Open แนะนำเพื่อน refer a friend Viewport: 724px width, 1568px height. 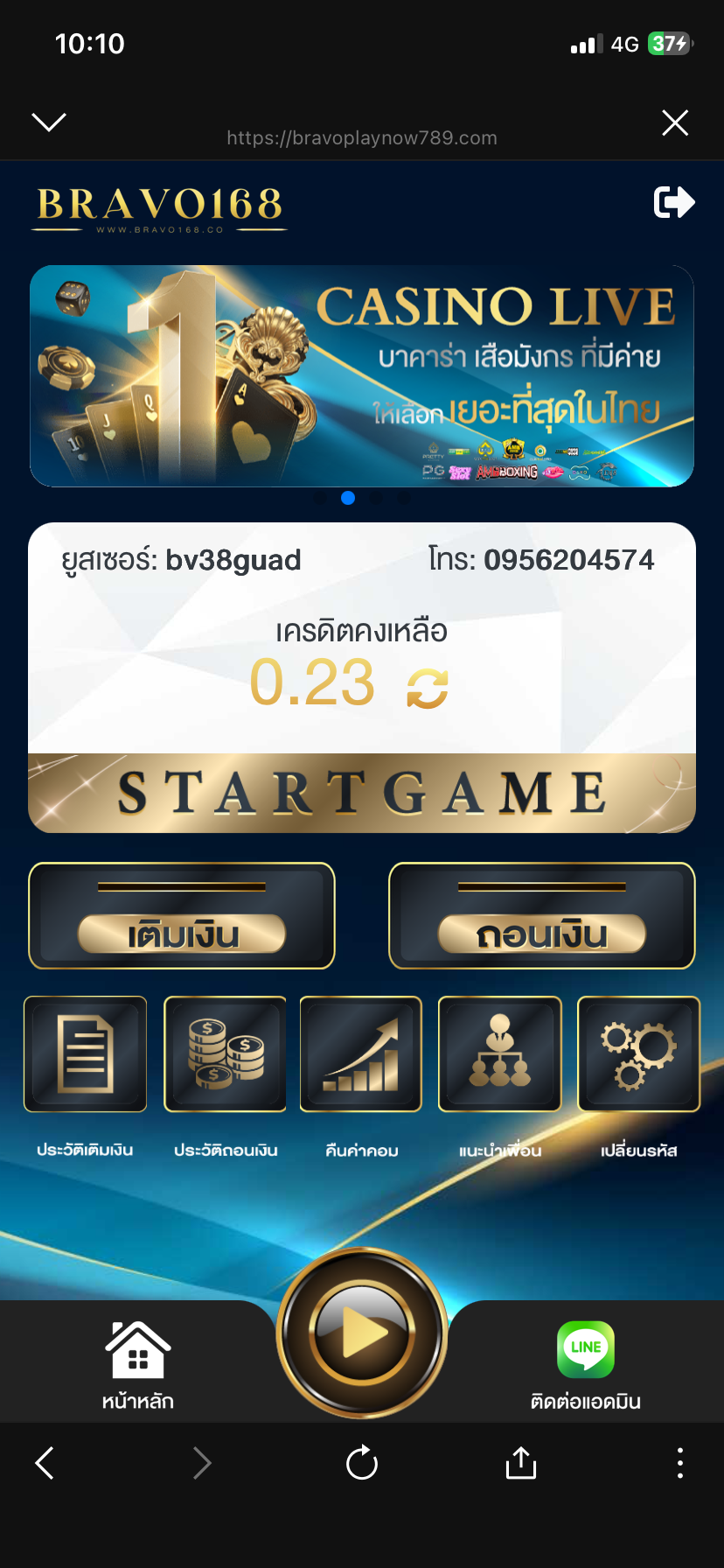point(500,1054)
